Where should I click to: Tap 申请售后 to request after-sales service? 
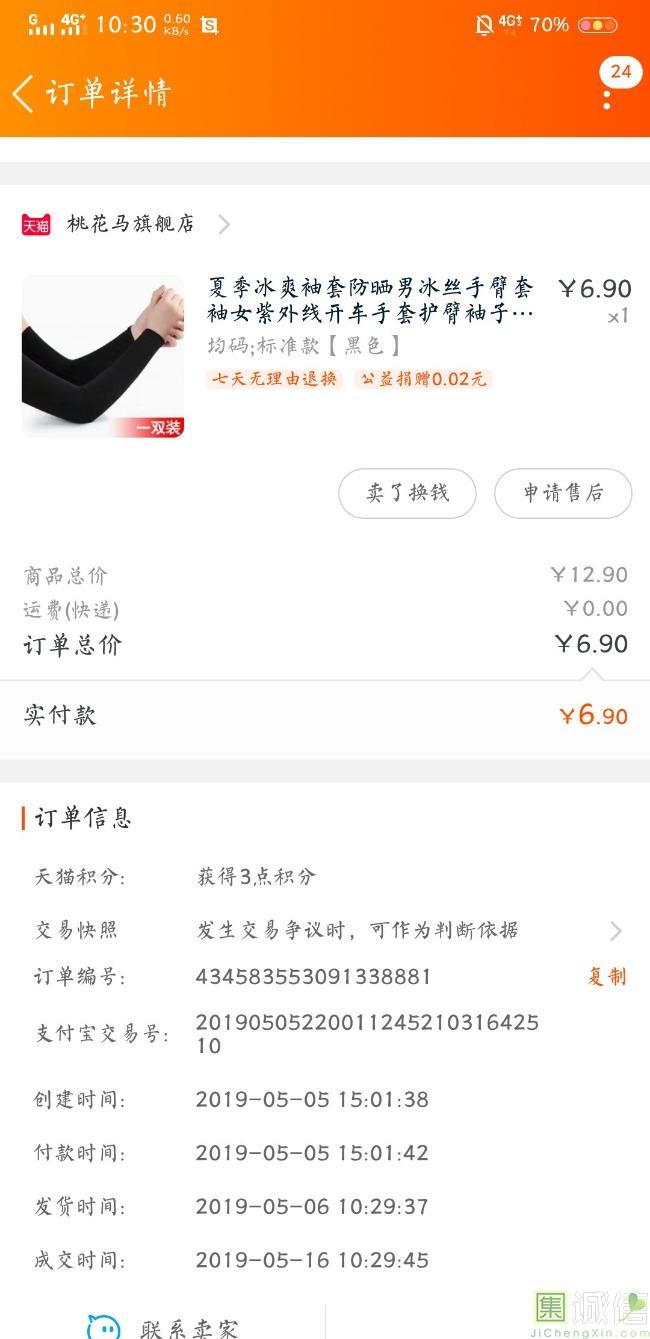click(x=563, y=493)
